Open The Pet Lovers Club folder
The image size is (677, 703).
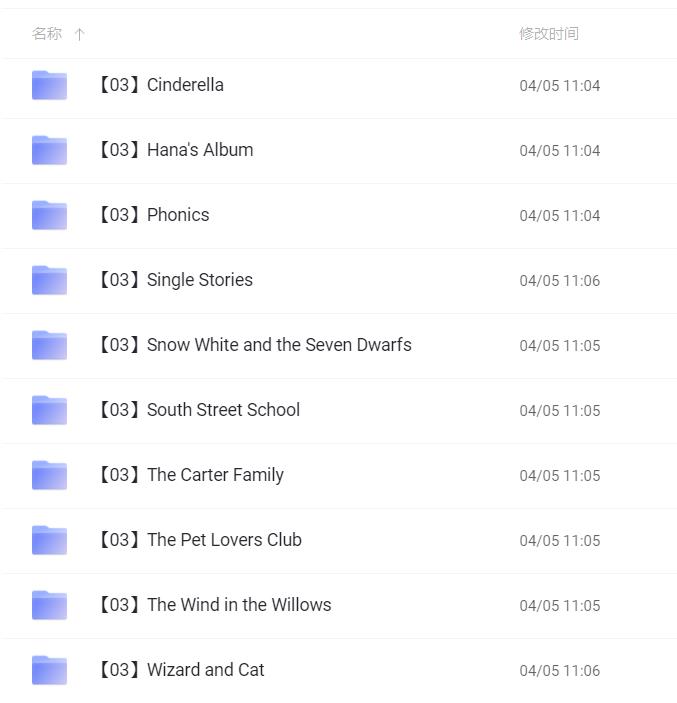[198, 540]
